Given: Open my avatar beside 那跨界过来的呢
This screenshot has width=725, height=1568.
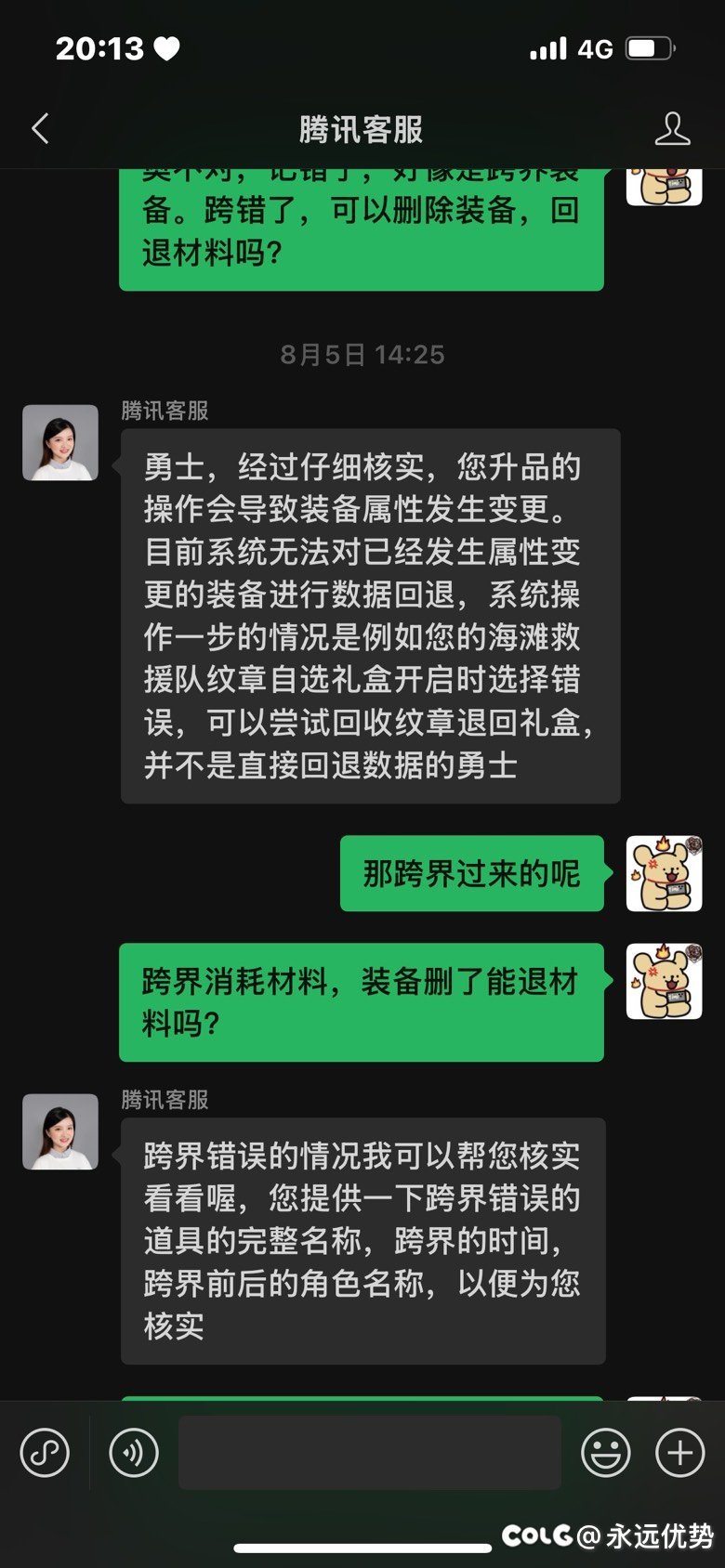Looking at the screenshot, I should click(664, 873).
